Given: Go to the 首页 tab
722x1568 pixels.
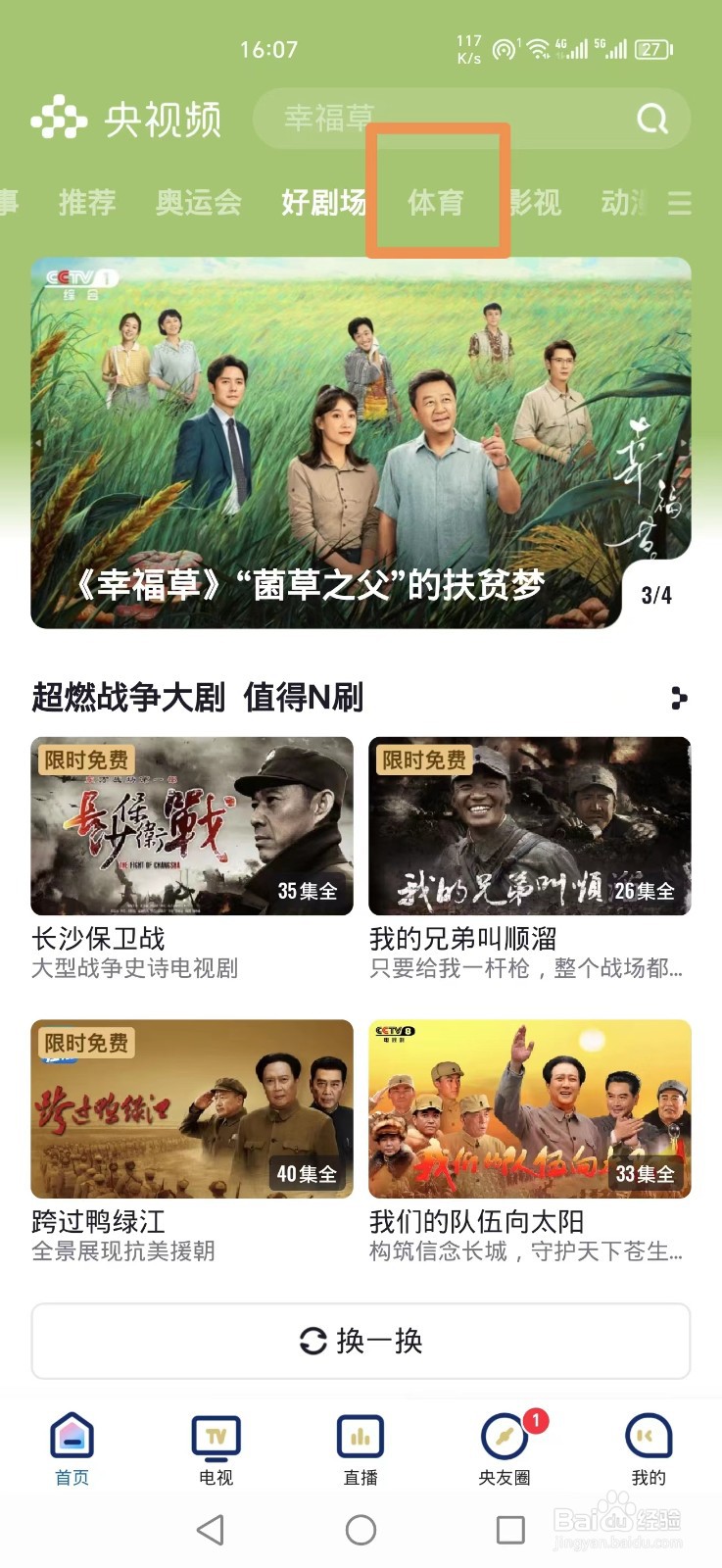Looking at the screenshot, I should [x=72, y=1449].
